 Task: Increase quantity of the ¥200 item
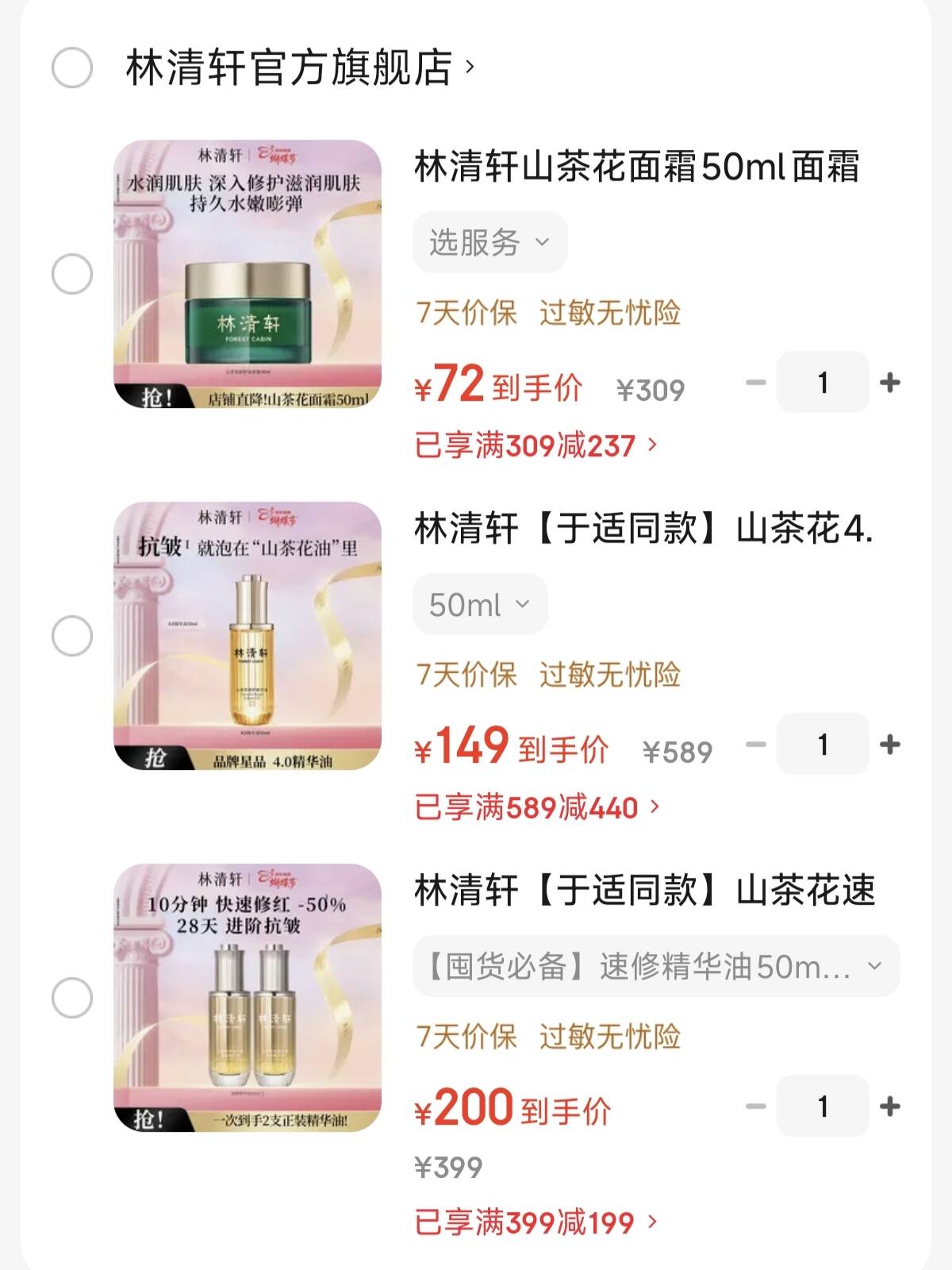[890, 1106]
